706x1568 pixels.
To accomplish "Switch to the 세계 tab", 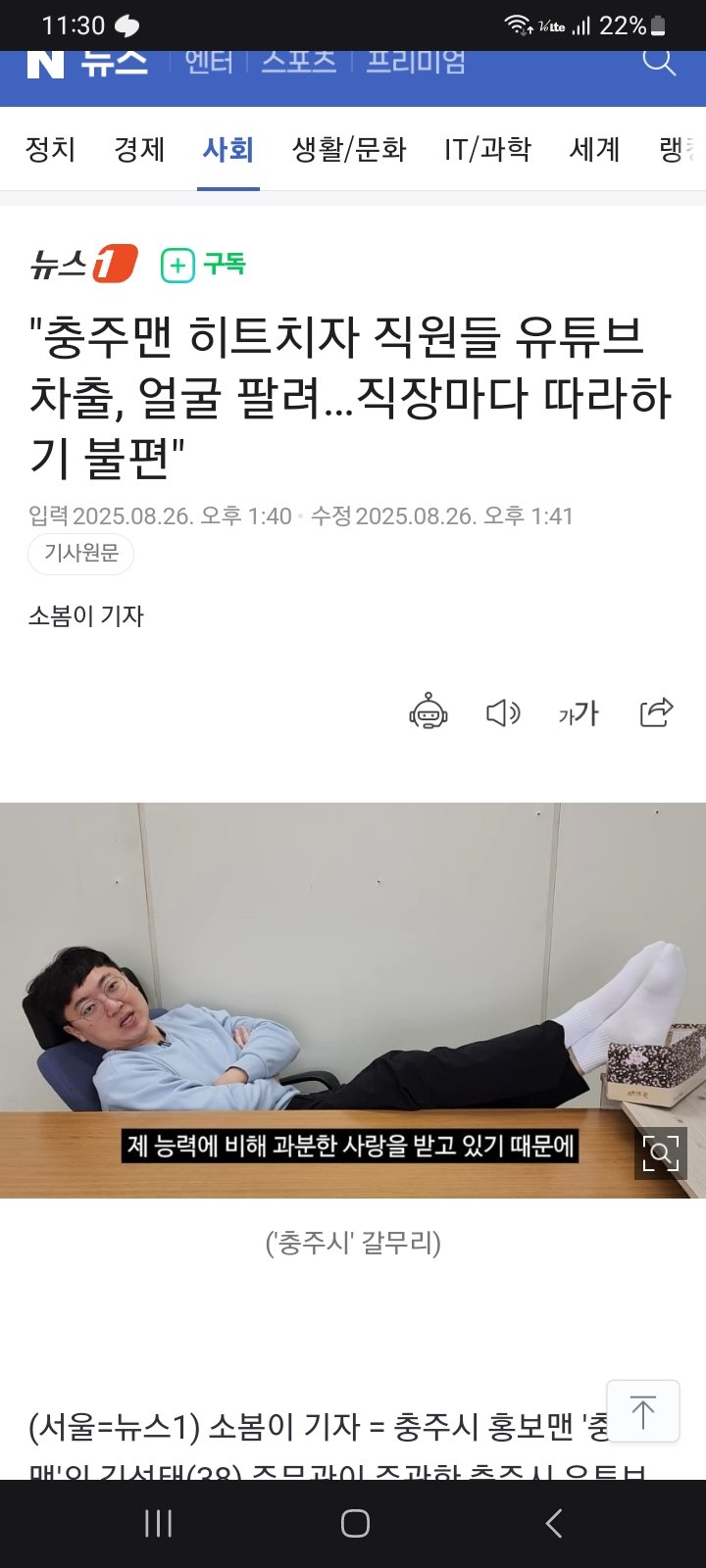I will (594, 150).
